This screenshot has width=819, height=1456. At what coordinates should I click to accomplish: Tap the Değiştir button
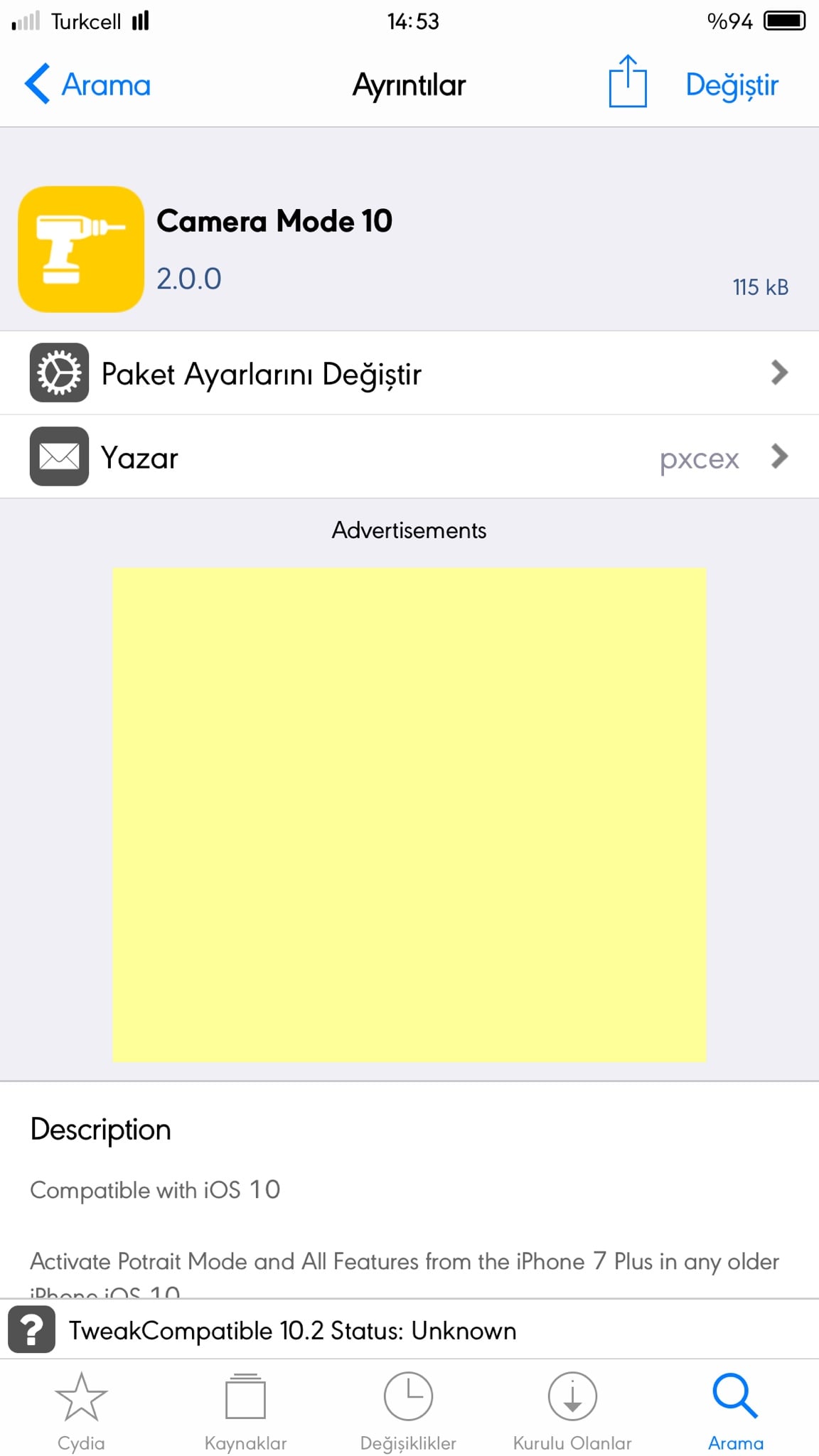[x=732, y=85]
